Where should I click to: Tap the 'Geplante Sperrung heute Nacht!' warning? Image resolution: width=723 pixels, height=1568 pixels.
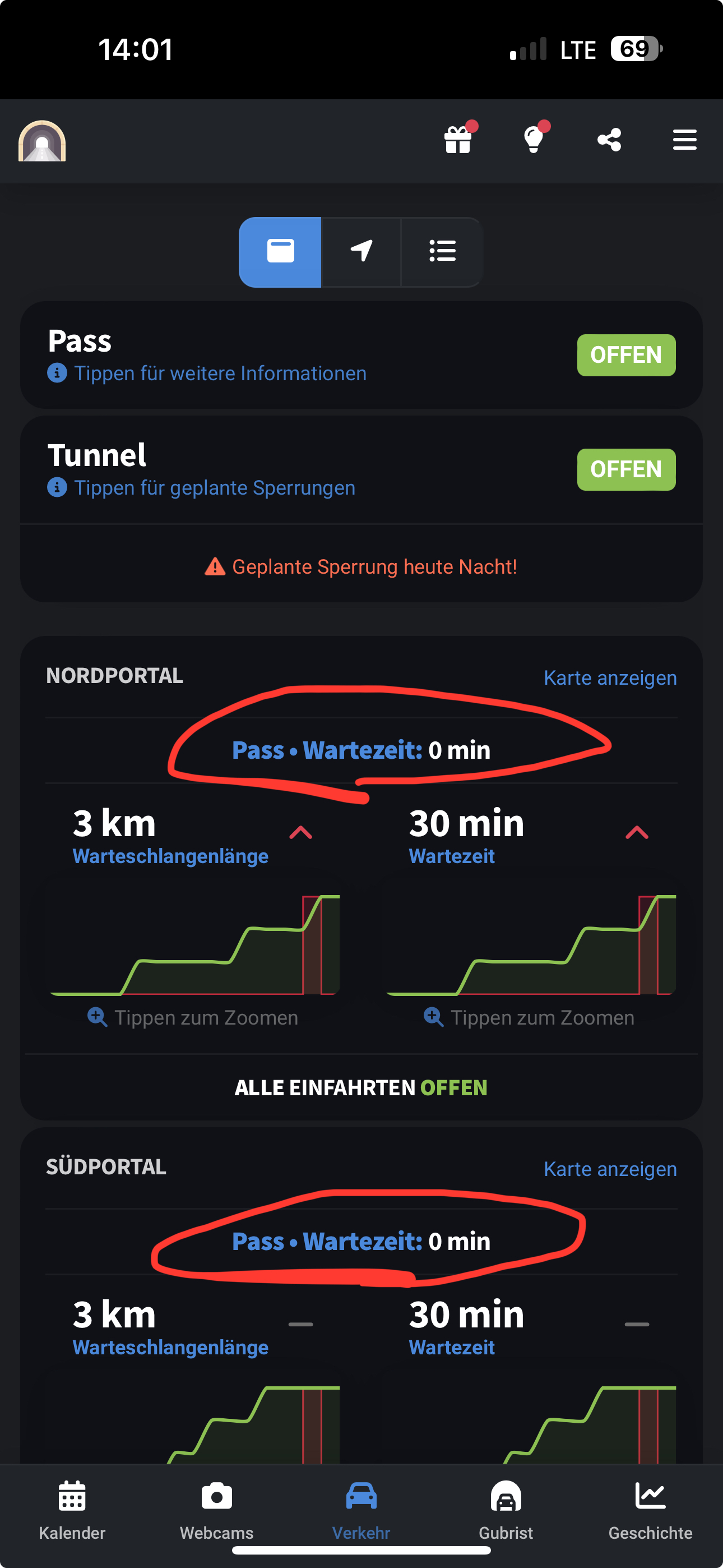[x=361, y=567]
